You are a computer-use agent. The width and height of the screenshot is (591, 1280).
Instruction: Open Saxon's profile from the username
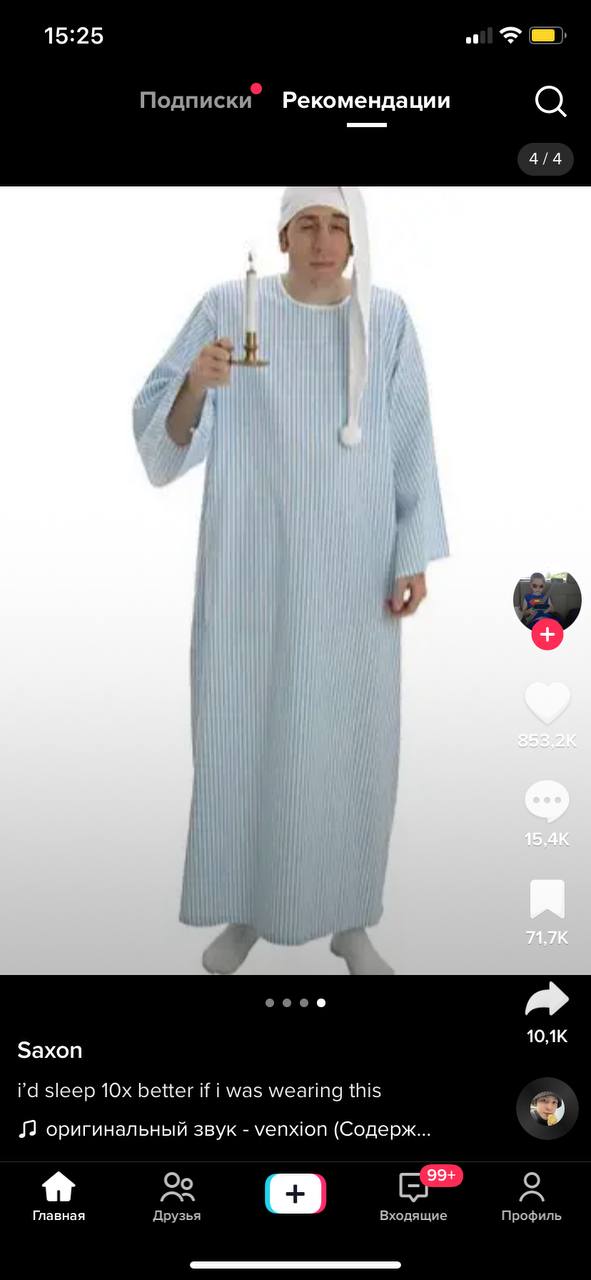click(50, 1050)
